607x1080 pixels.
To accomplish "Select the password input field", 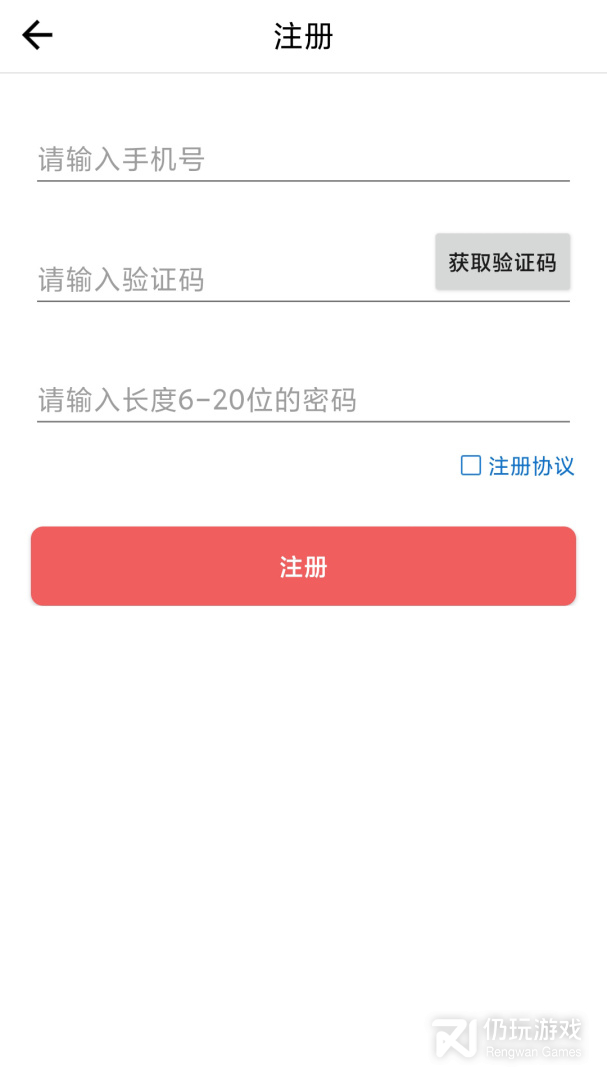I will tap(302, 400).
